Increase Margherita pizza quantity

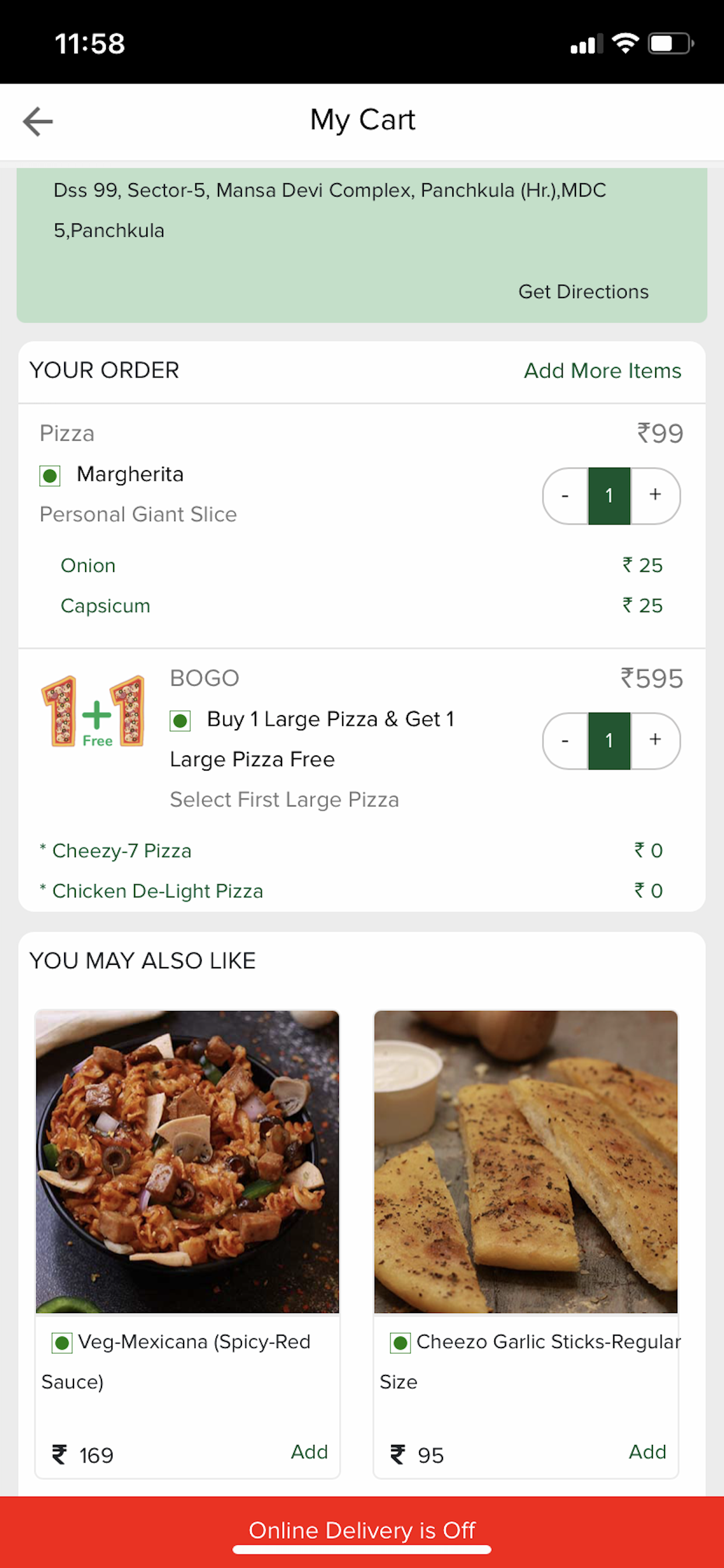point(655,495)
